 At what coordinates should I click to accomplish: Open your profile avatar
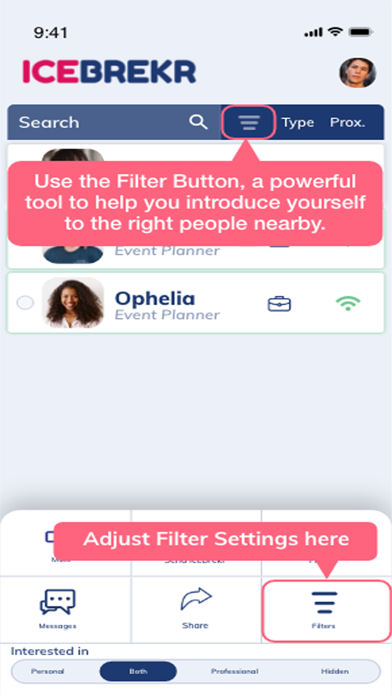(357, 72)
